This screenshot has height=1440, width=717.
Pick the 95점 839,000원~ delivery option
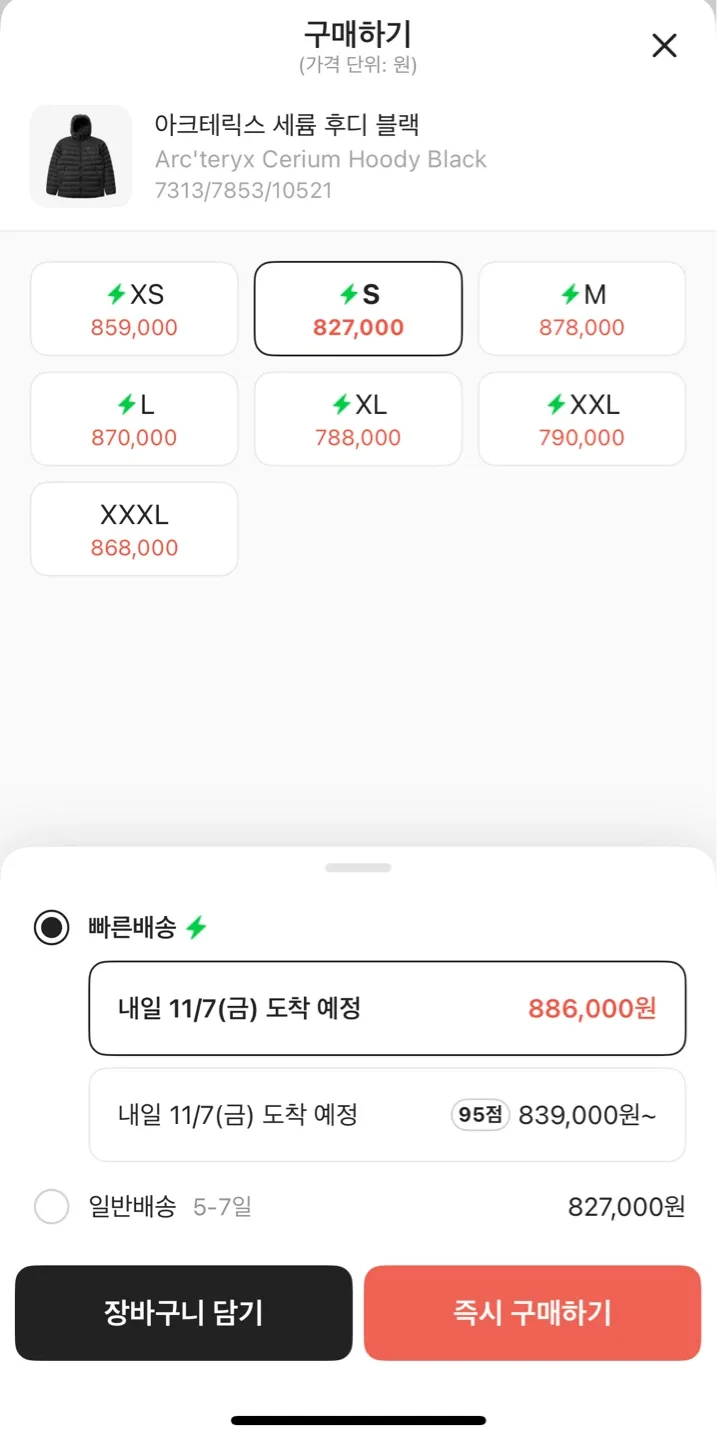coord(387,1115)
